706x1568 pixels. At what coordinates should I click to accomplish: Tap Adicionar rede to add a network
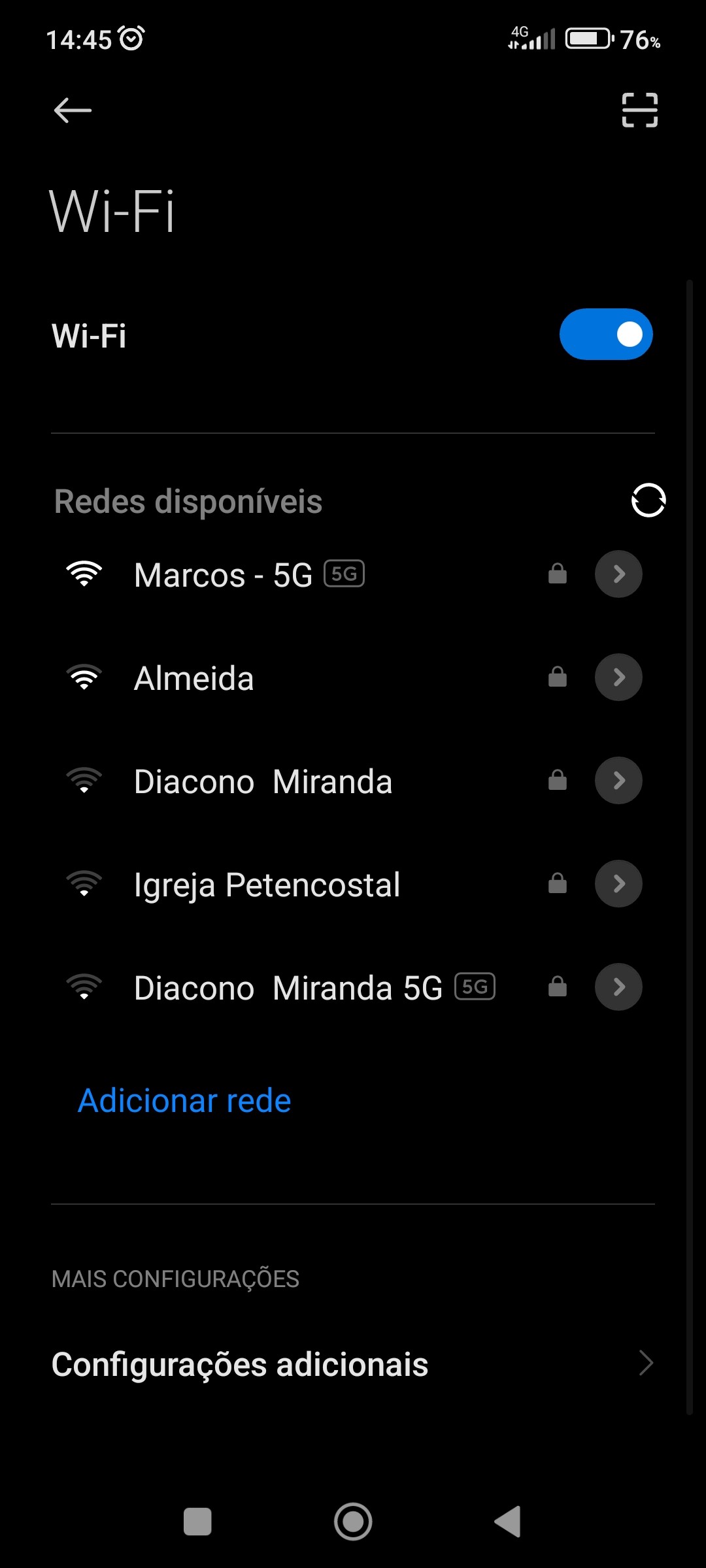[x=184, y=1101]
